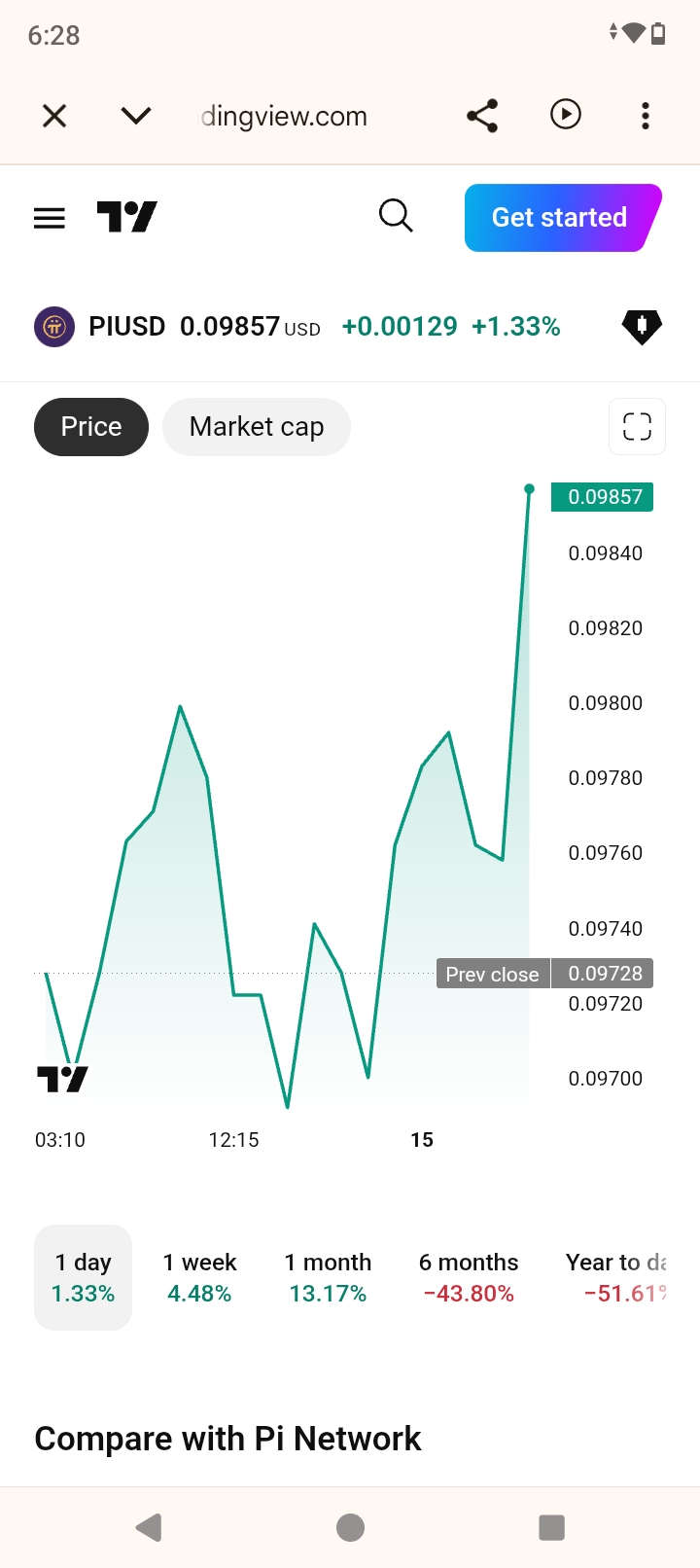The width and height of the screenshot is (700, 1568).
Task: Tap the play icon in browser toolbar
Action: tap(566, 115)
